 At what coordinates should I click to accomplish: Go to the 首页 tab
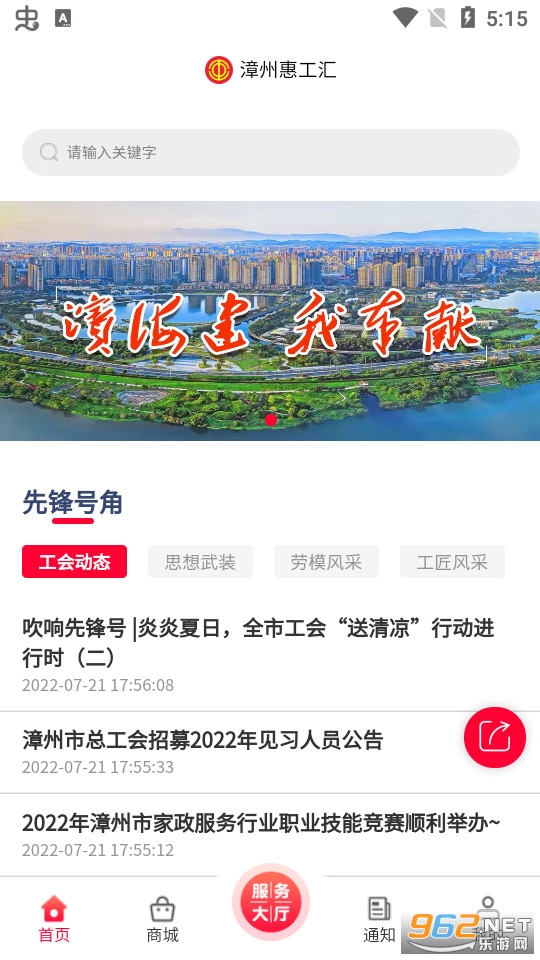[54, 918]
